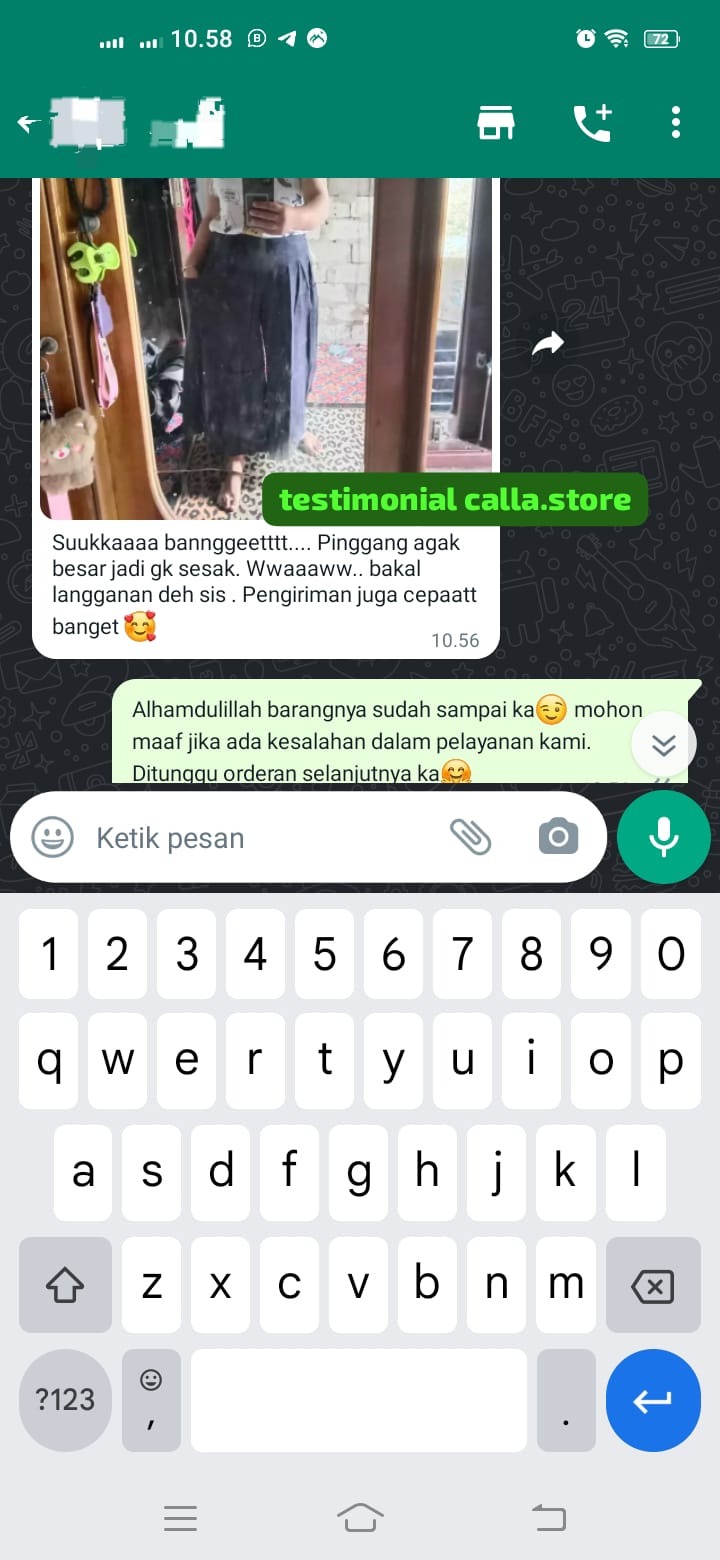The image size is (720, 1560).
Task: Start a voice call with this contact
Action: pyautogui.click(x=592, y=123)
